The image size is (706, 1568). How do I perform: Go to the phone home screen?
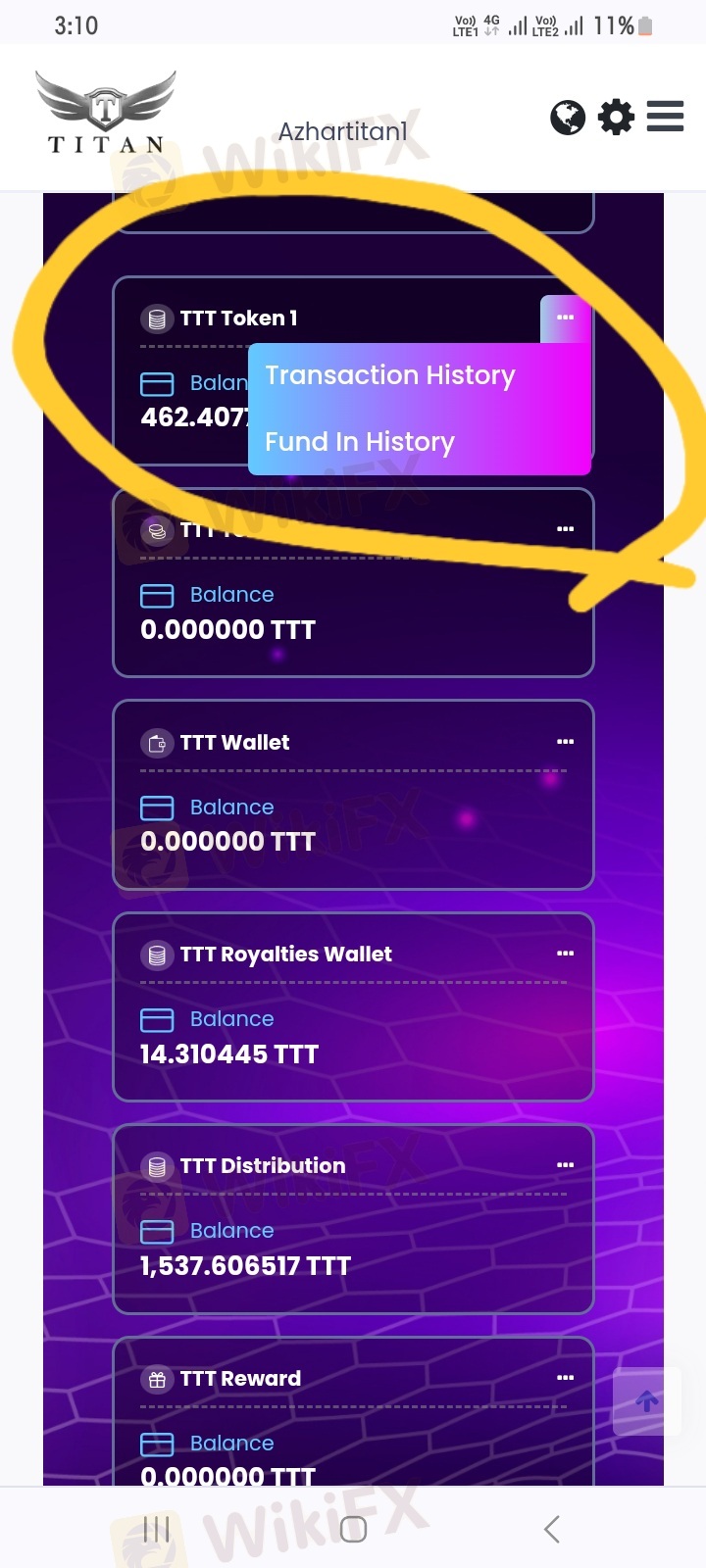coord(353,1529)
